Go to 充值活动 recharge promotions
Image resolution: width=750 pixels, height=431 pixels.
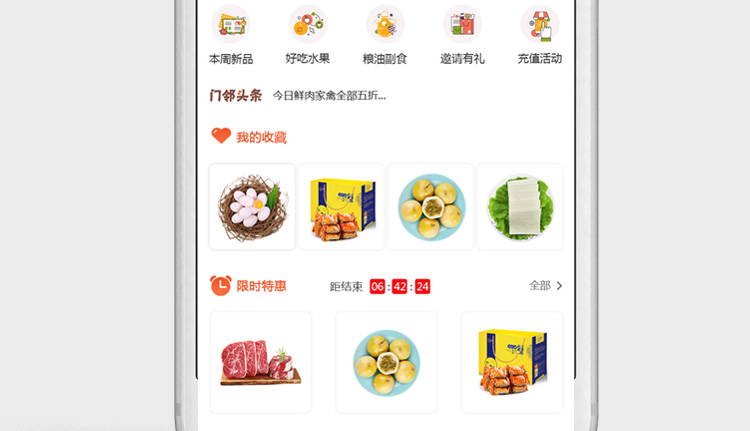pos(539,33)
